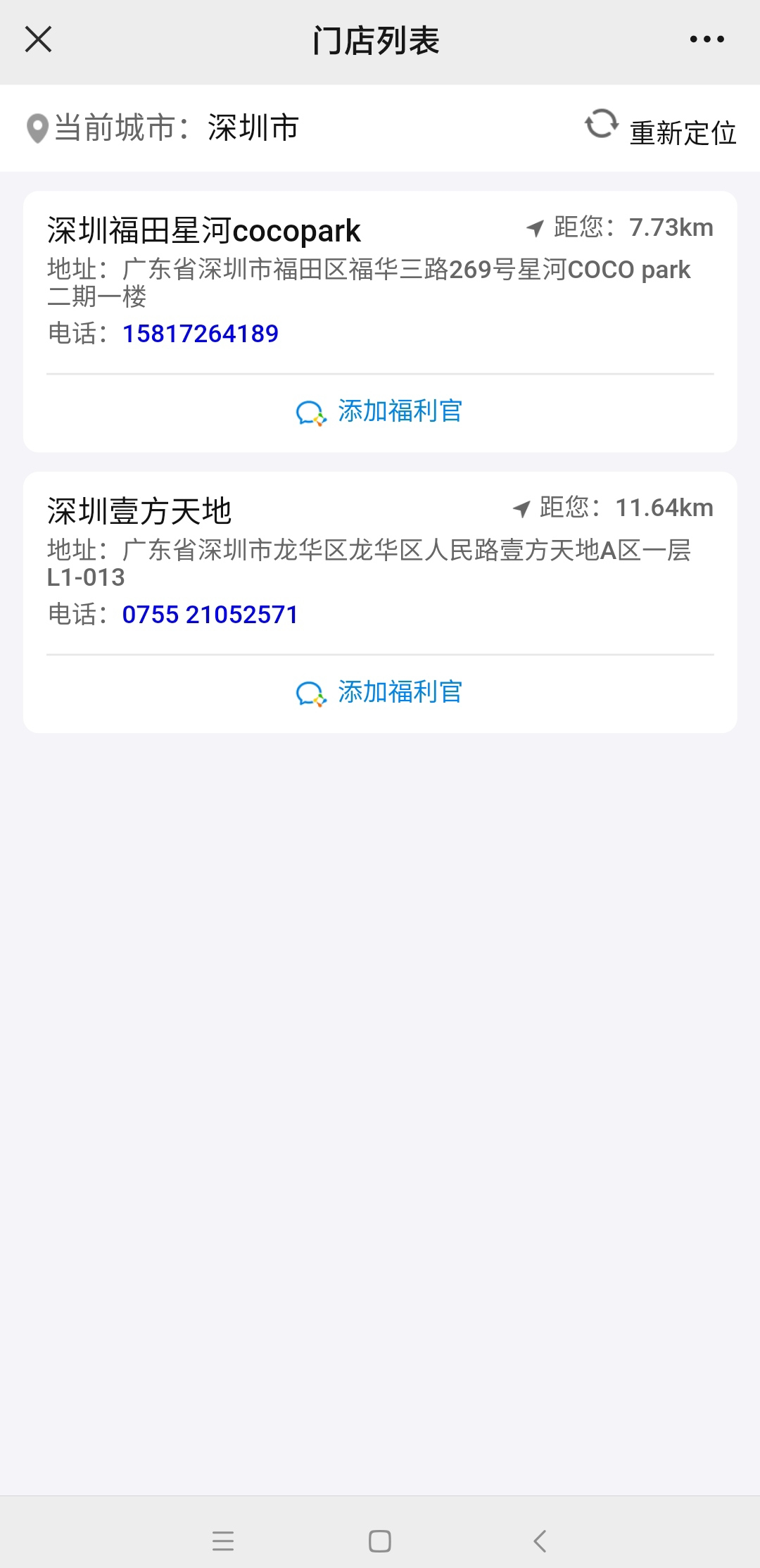The width and height of the screenshot is (760, 1568).
Task: Call phone number 15817264189
Action: coord(201,334)
